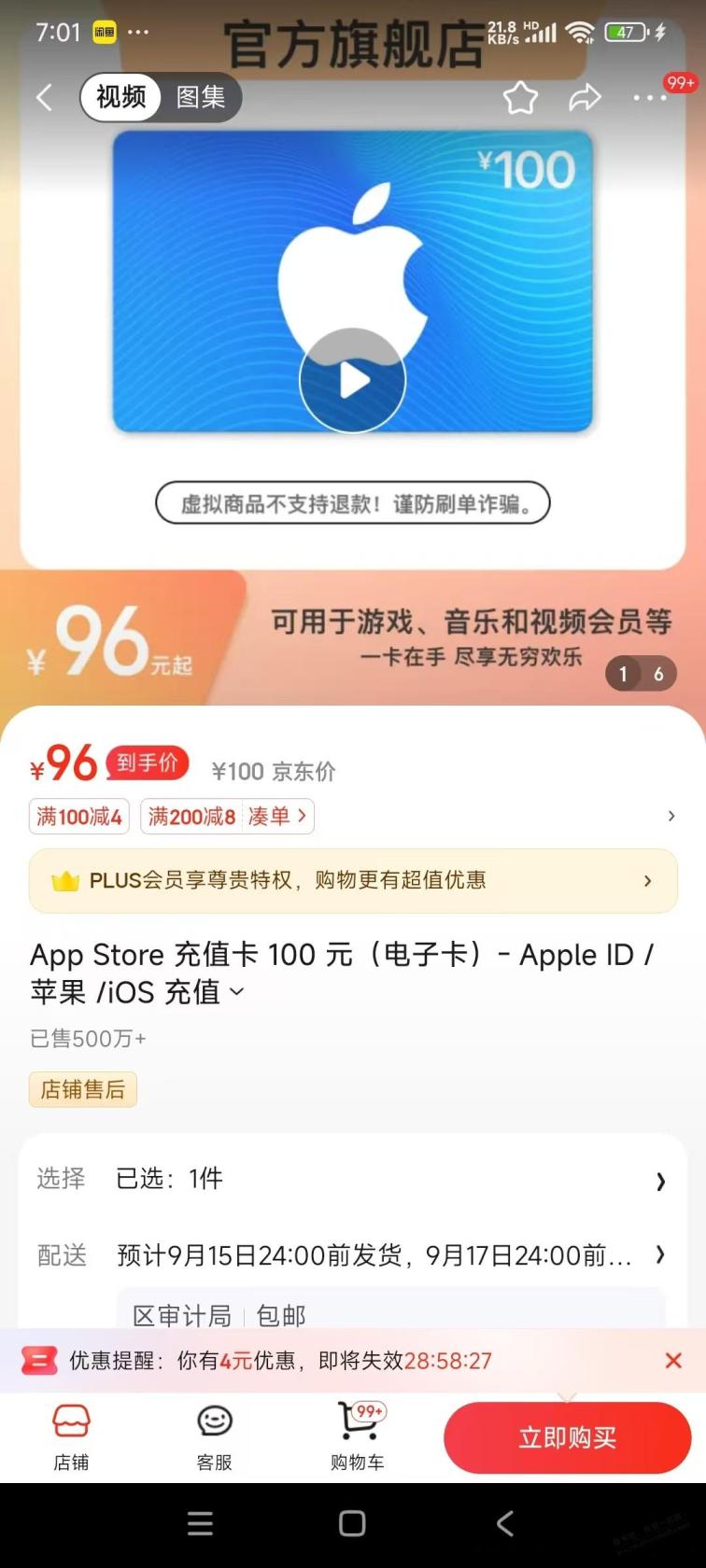Screen dimensions: 706x1568
Task: Share this product
Action: click(x=585, y=98)
